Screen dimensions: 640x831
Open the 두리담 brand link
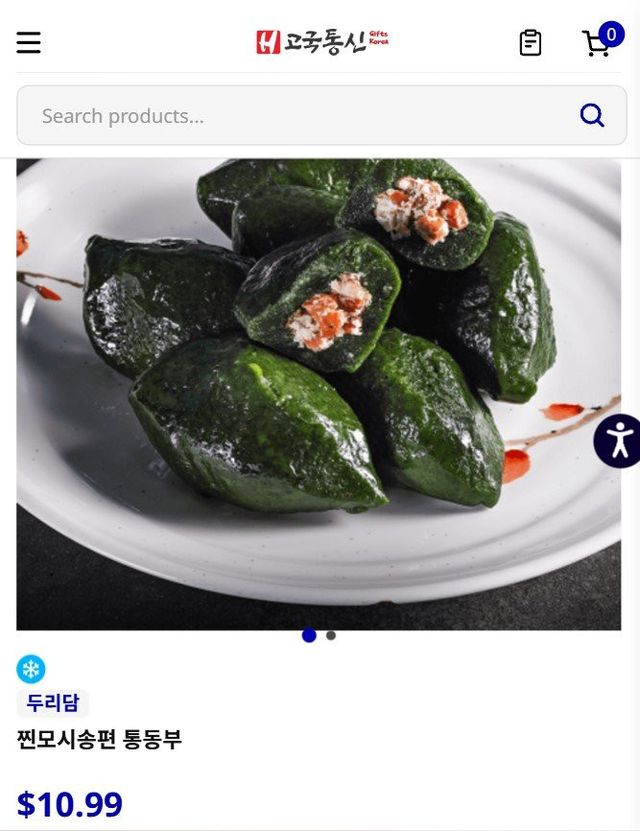(52, 703)
